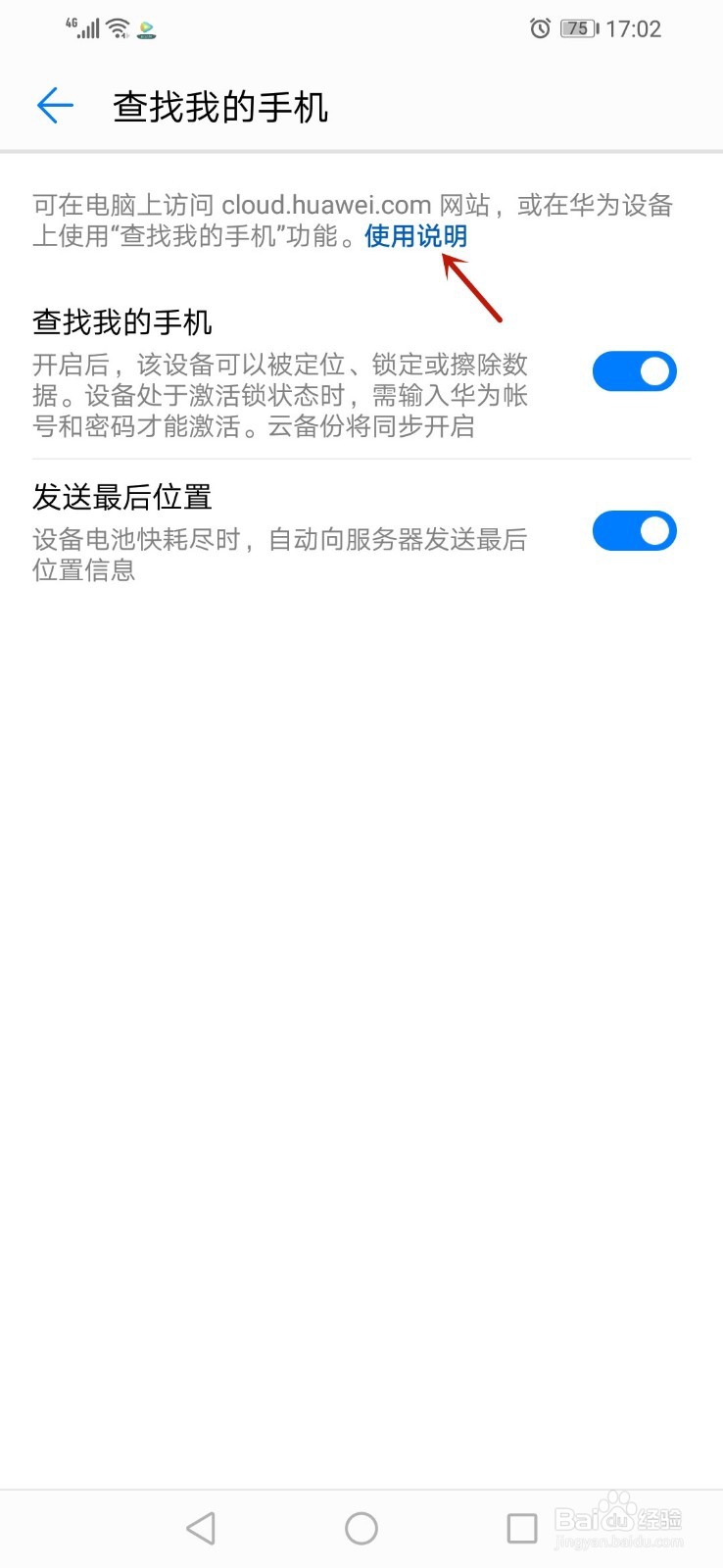Tap the 4G signal strength icon
The image size is (723, 1568).
(82, 27)
